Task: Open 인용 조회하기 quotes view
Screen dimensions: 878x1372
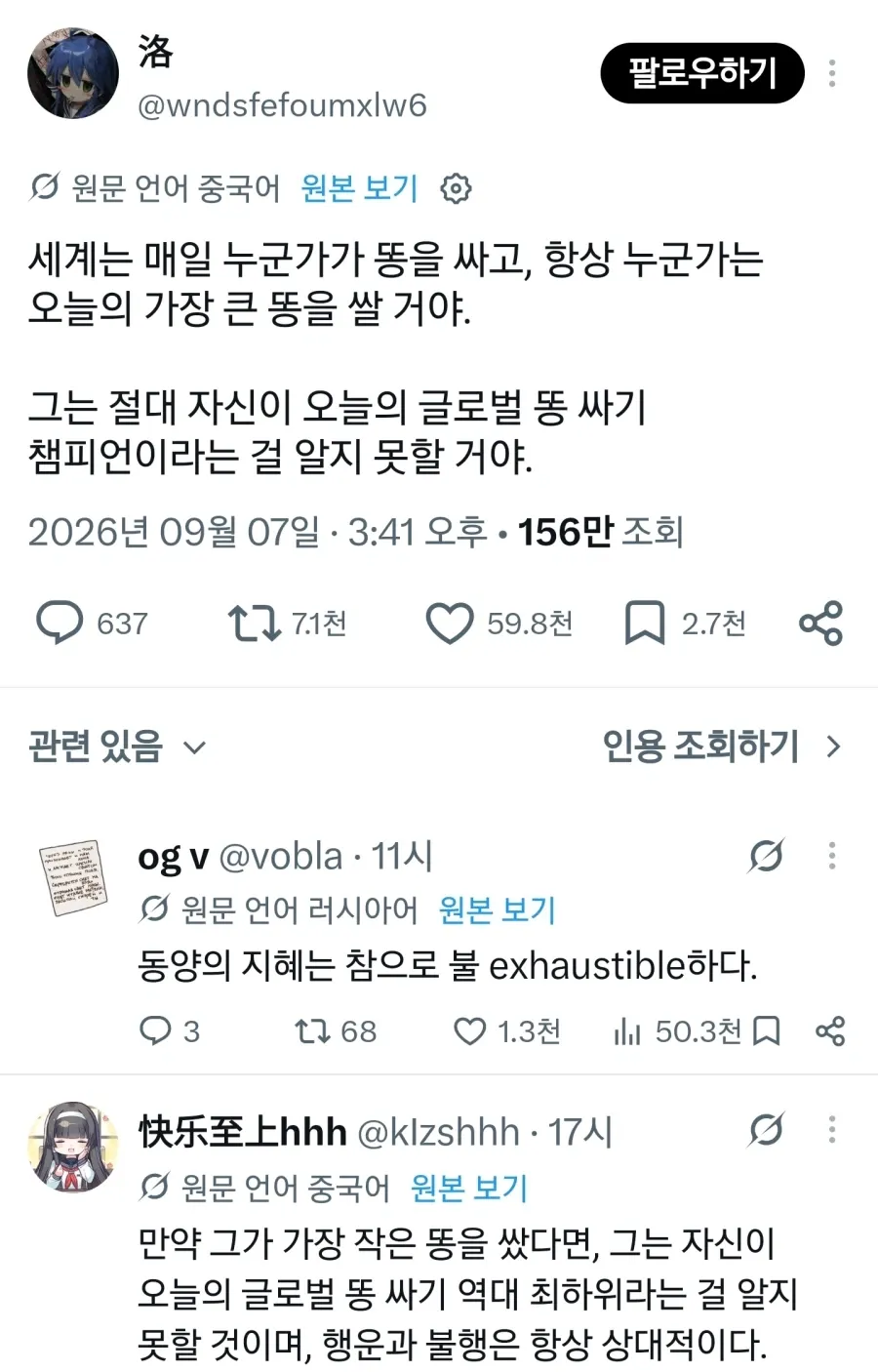Action: point(722,747)
